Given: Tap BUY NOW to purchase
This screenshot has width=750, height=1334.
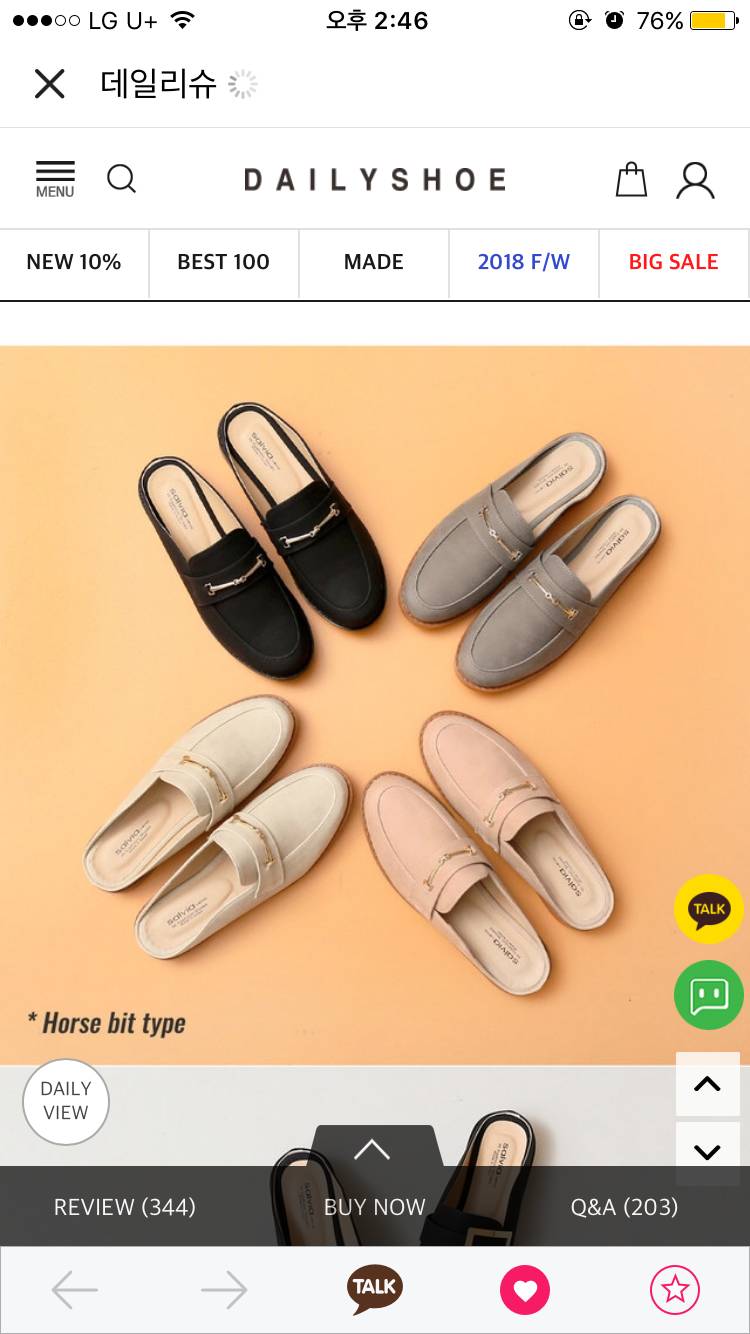Looking at the screenshot, I should point(374,1207).
